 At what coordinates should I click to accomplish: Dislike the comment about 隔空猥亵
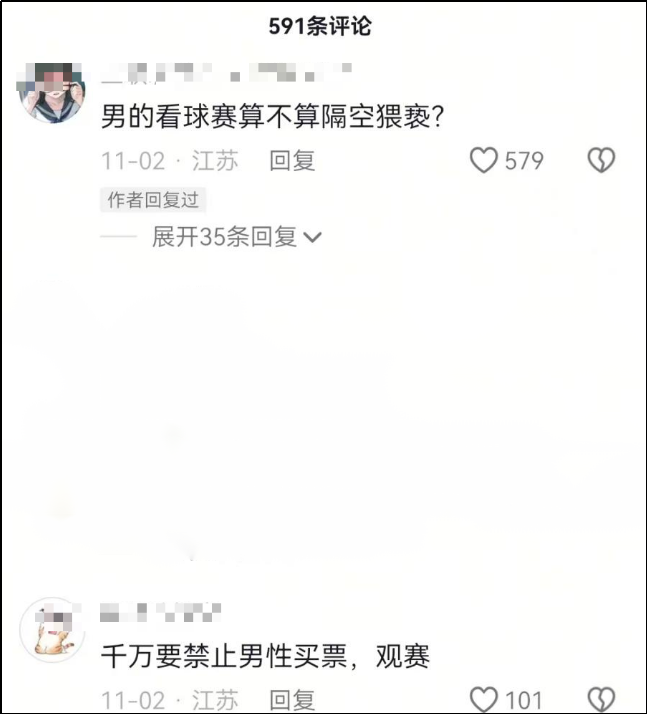[601, 160]
